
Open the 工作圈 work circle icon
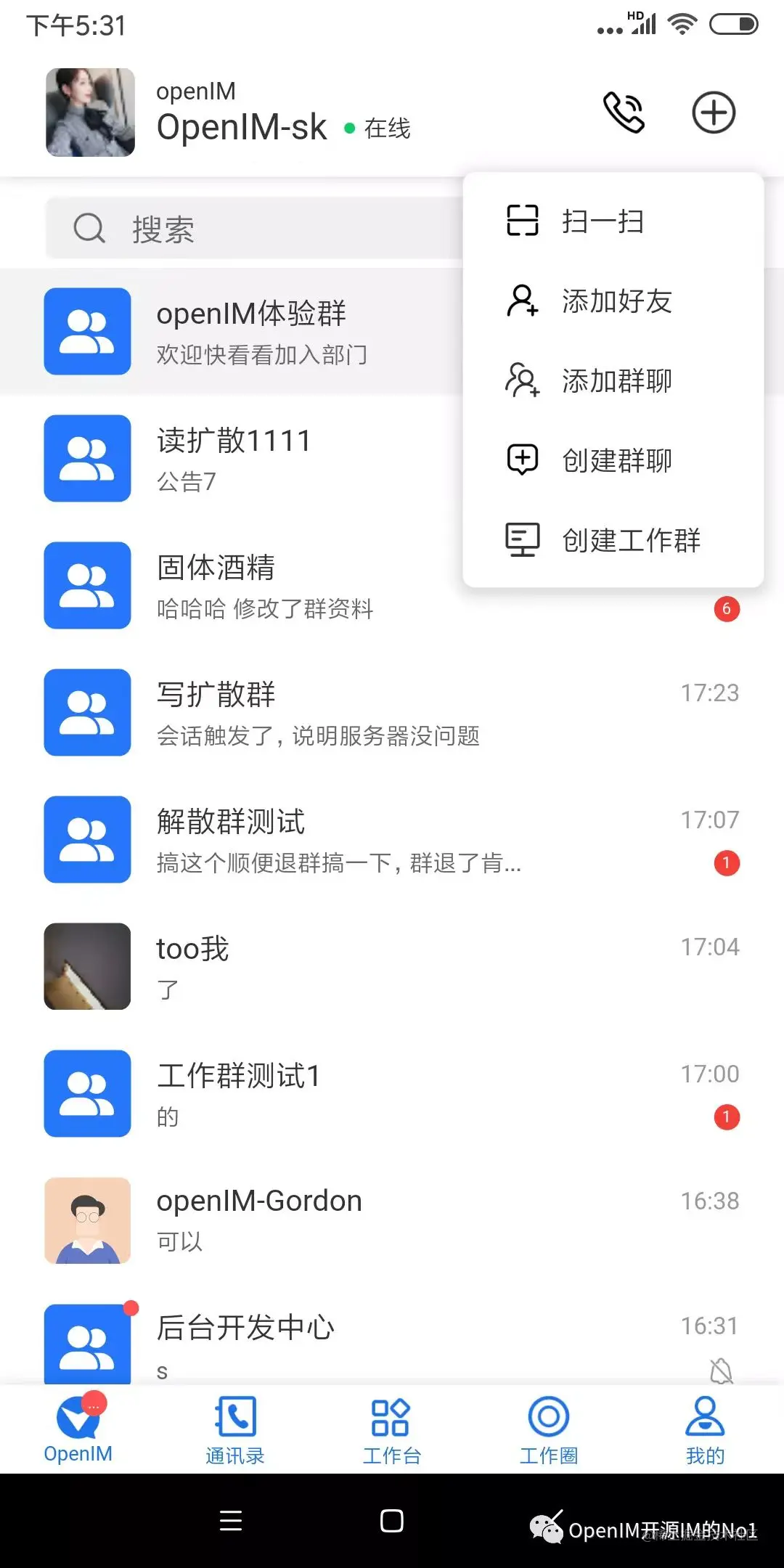click(548, 1416)
